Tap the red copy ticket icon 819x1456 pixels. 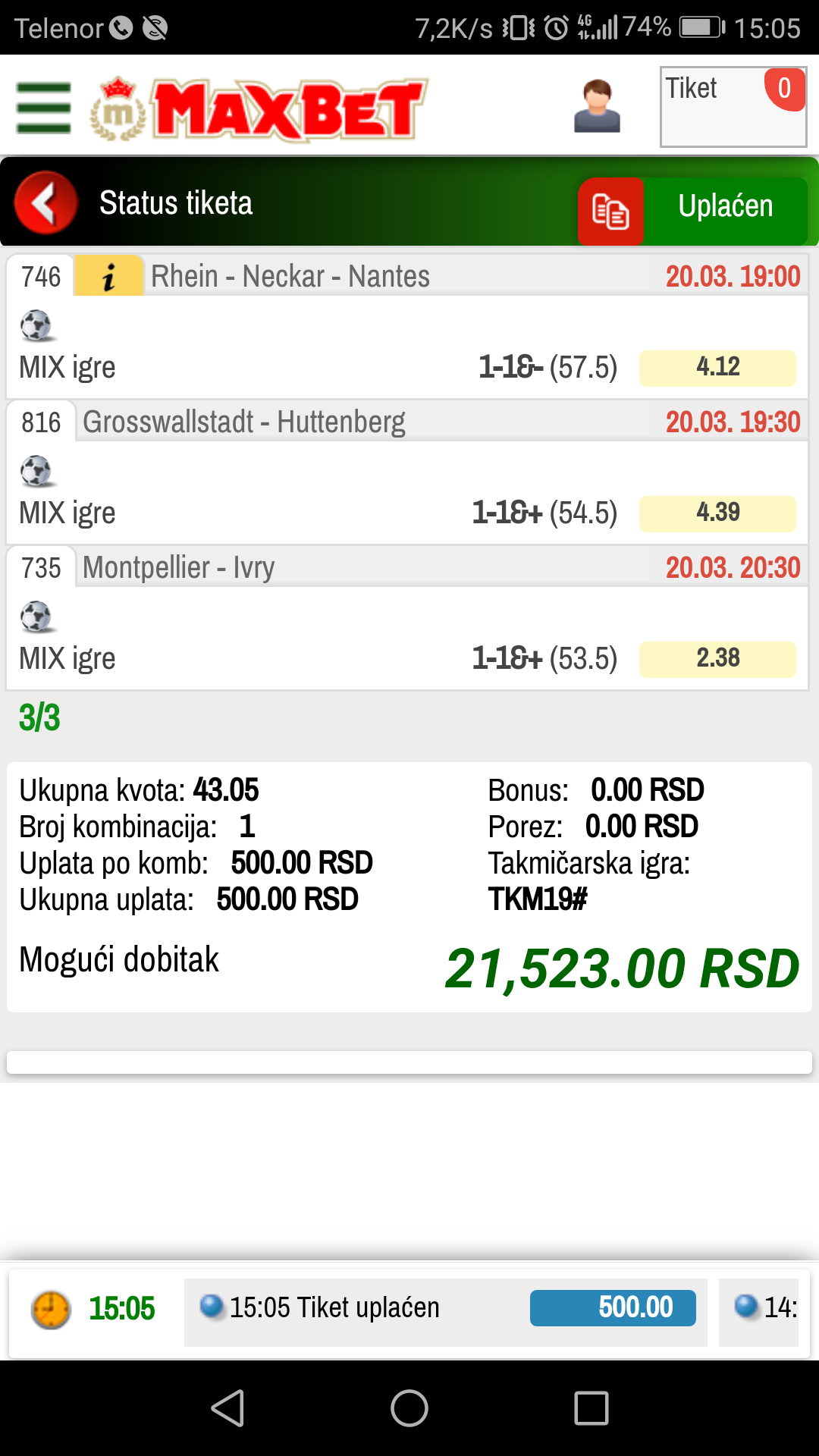coord(610,211)
